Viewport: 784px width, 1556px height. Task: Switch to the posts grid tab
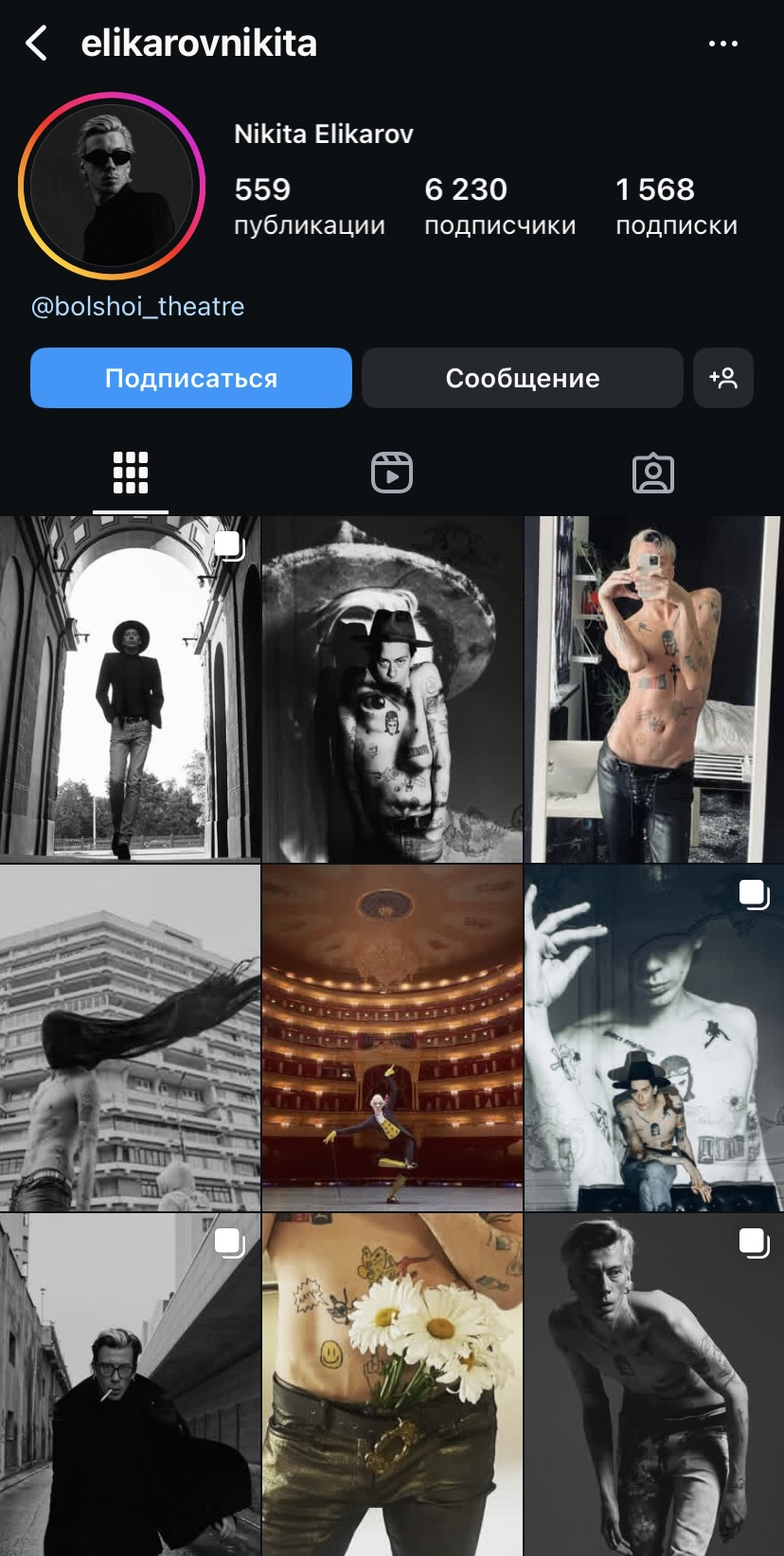pos(131,473)
